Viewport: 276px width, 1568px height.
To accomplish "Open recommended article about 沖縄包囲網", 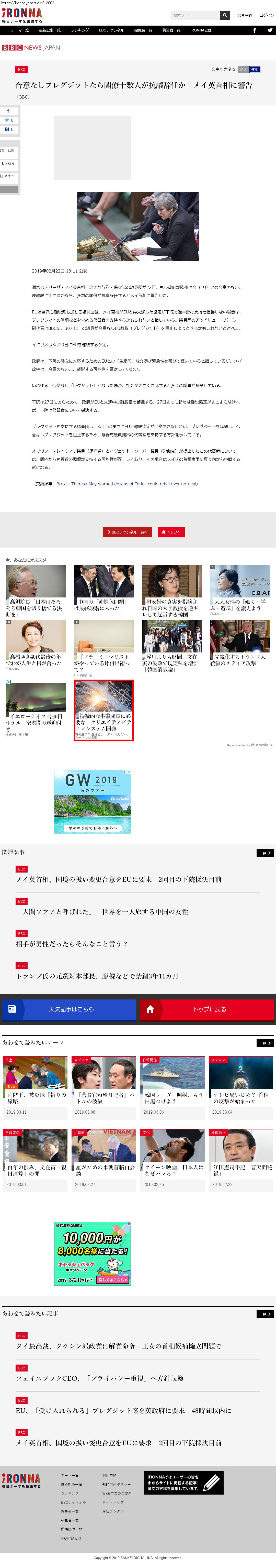I will 103,604.
